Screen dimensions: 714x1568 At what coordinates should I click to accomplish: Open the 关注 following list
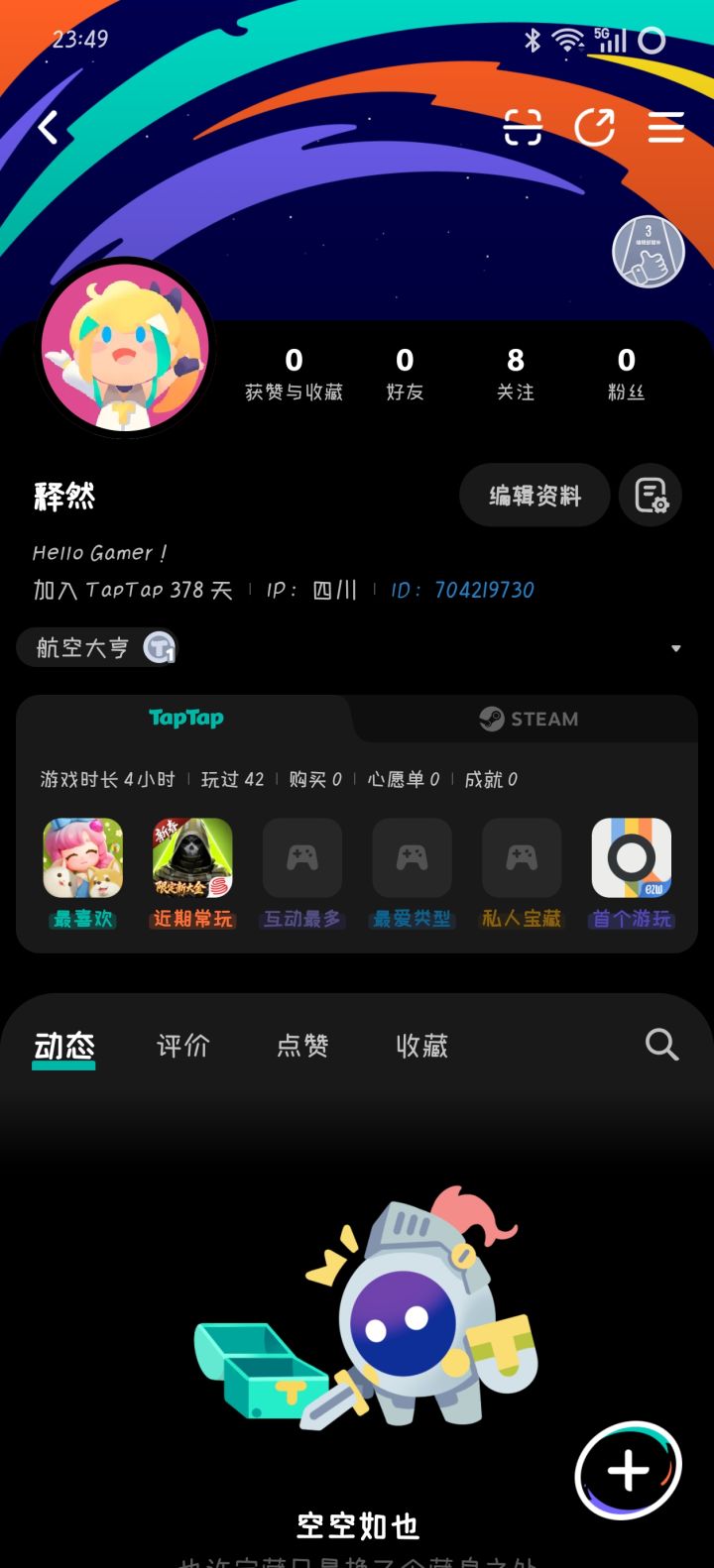(516, 374)
